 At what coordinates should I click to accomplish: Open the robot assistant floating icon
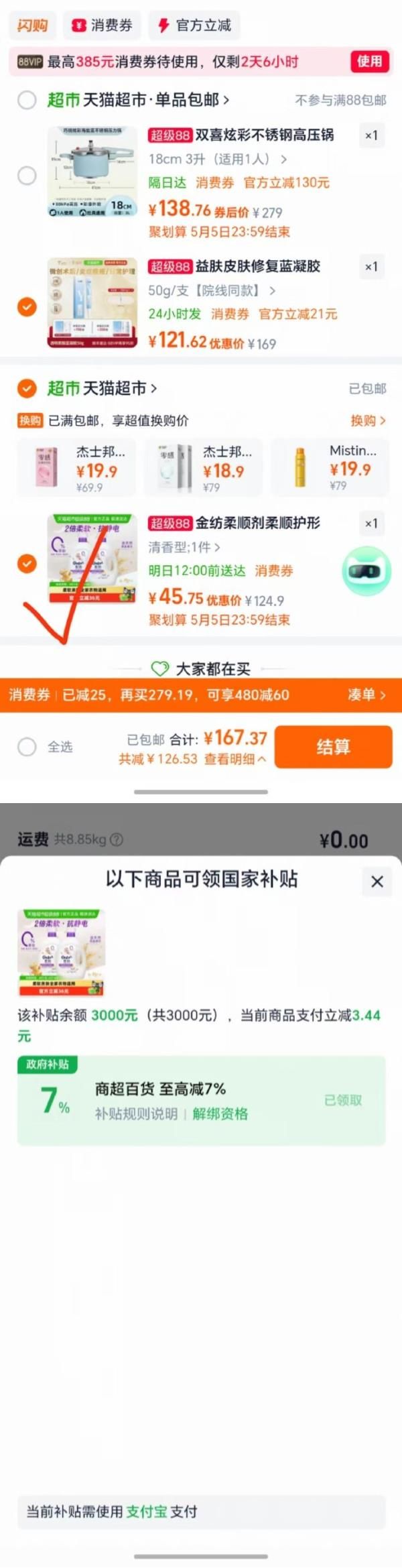[x=366, y=571]
